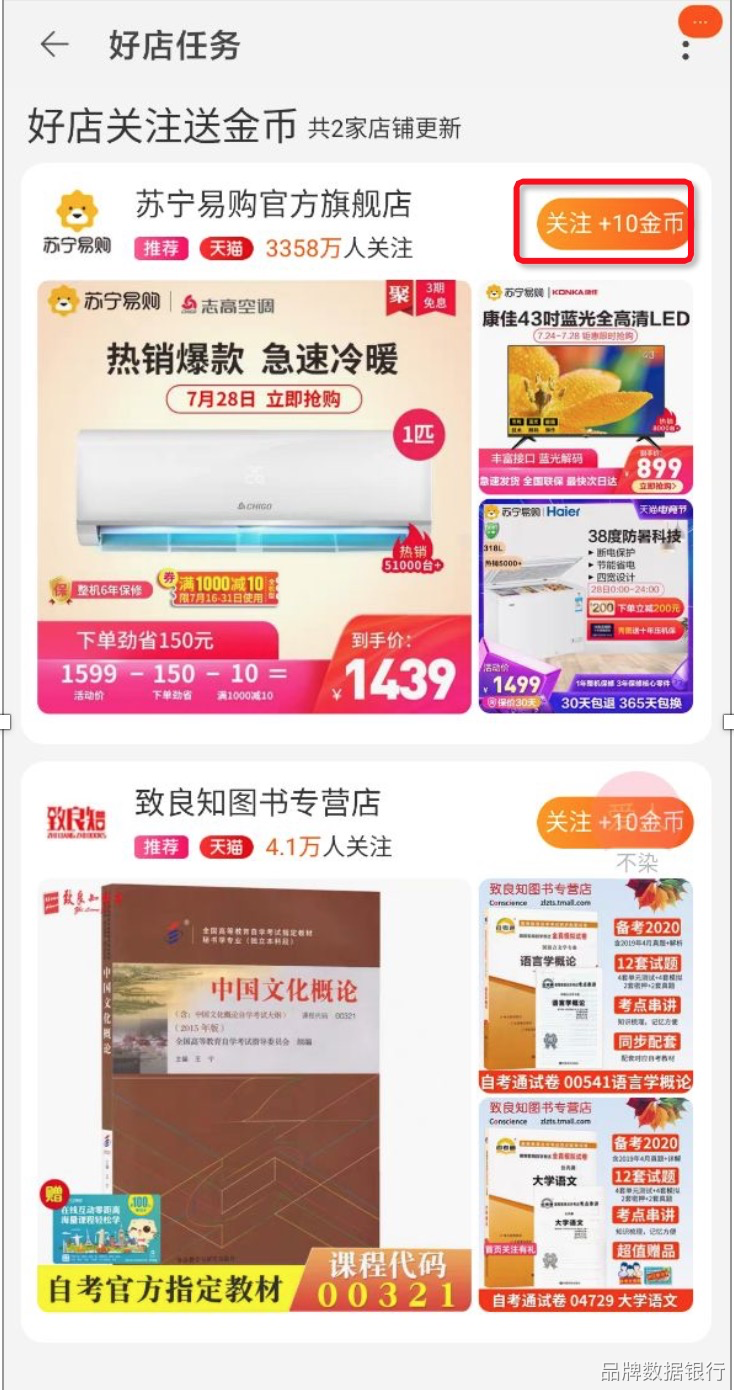Open the 语言学概论 exam papers product

click(x=586, y=985)
